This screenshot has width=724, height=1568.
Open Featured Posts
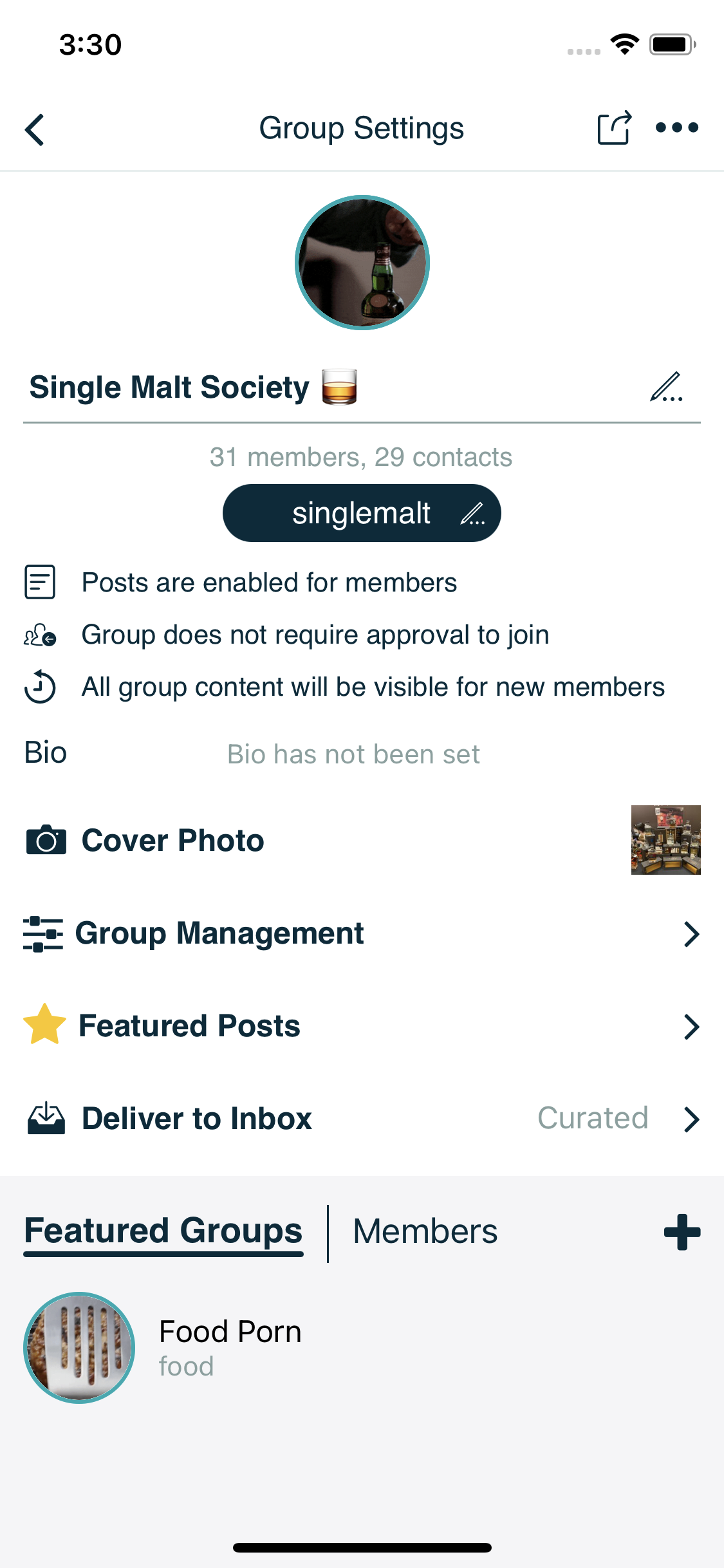coord(362,1027)
